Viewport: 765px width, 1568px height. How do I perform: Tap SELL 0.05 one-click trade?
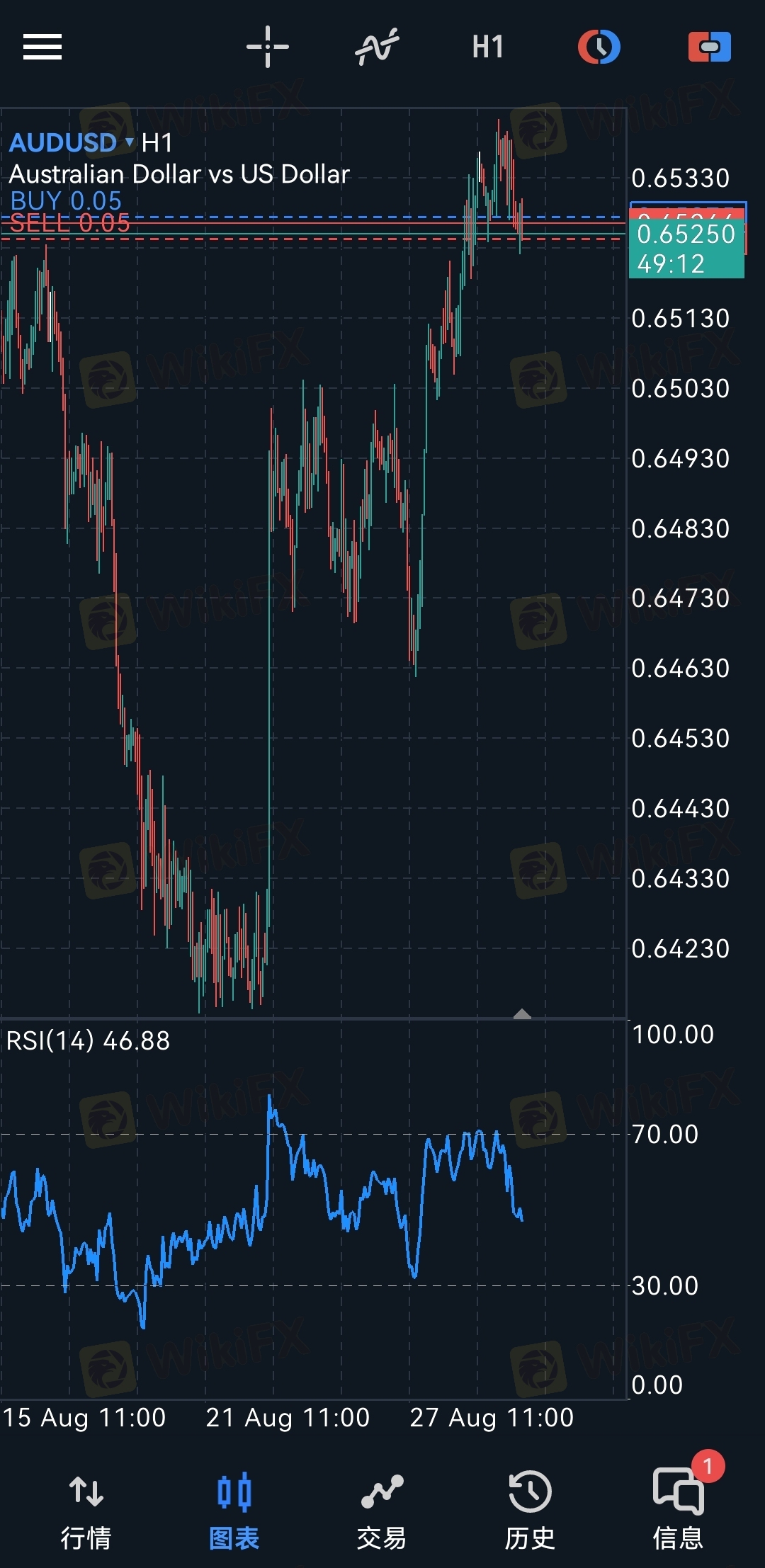(x=69, y=224)
